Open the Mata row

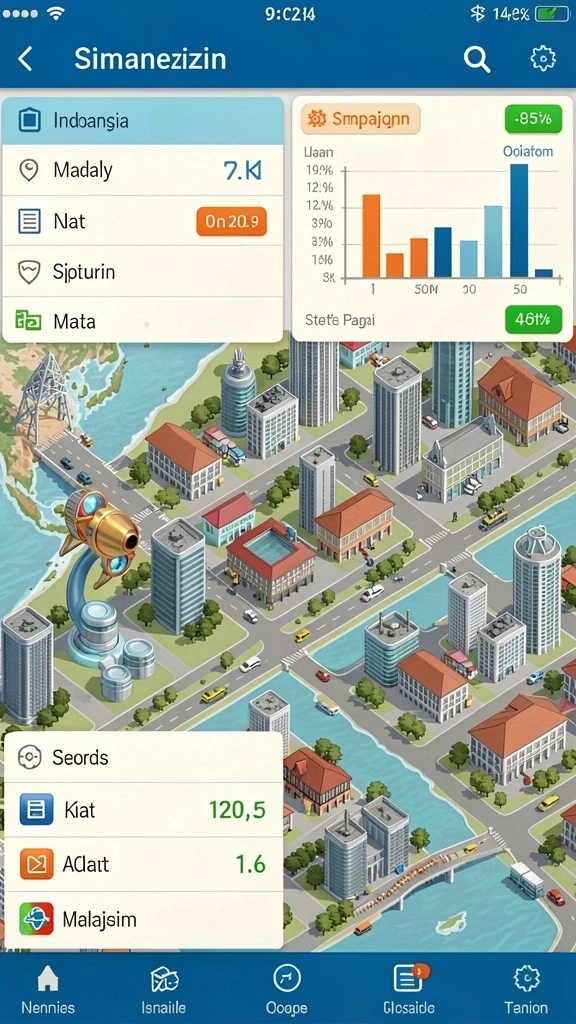coord(143,321)
